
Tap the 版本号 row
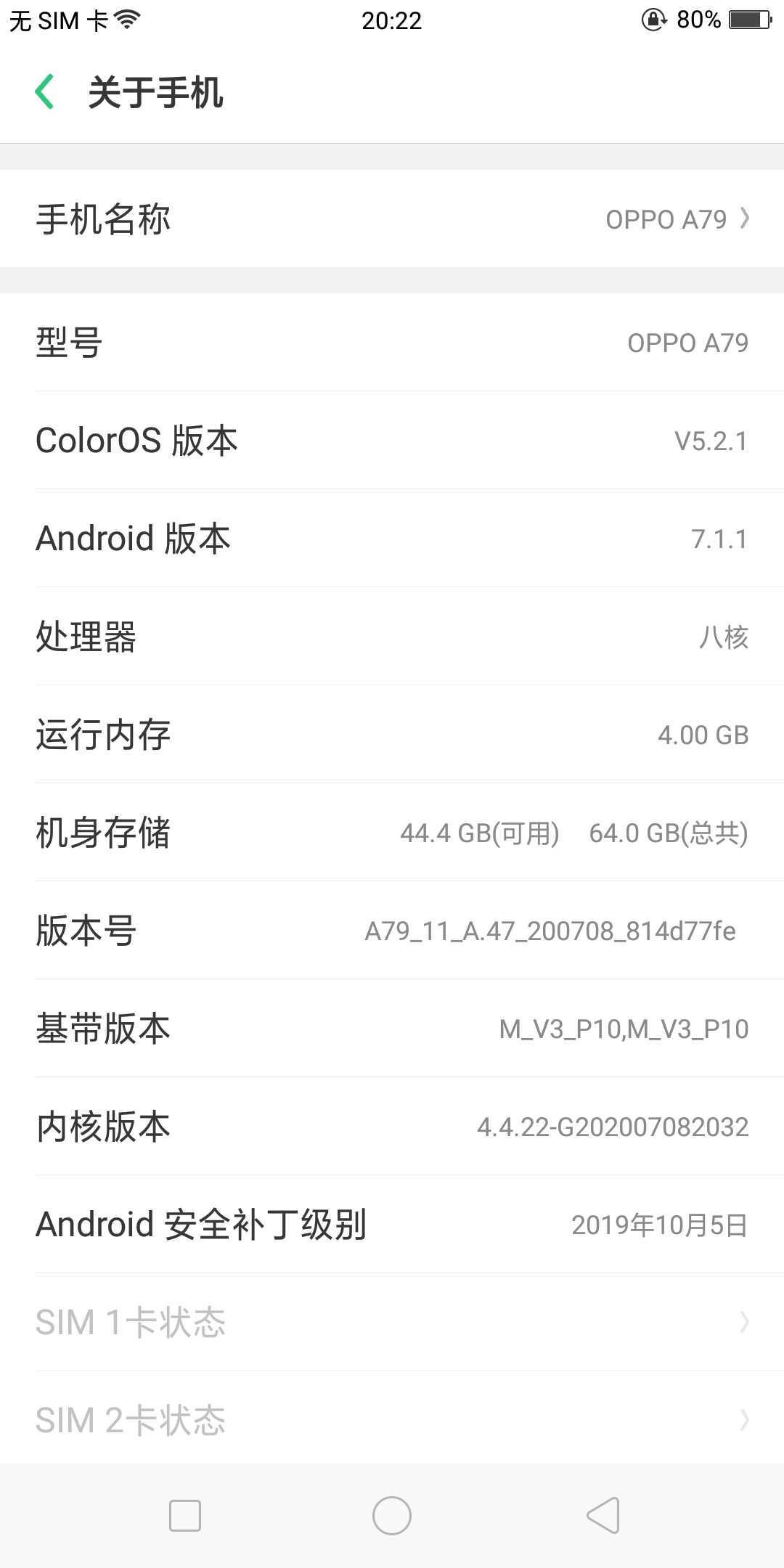(x=392, y=930)
